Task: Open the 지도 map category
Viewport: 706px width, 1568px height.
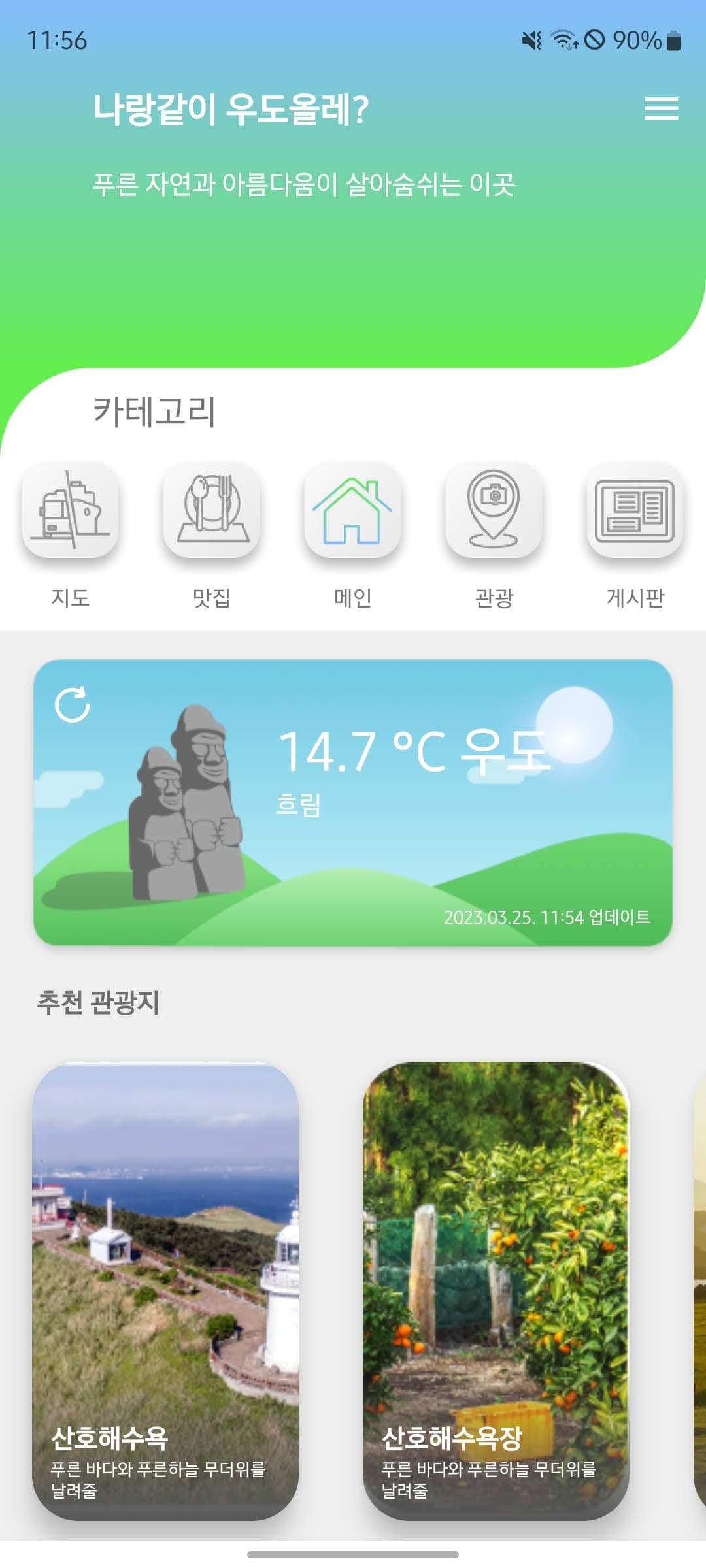Action: pos(71,511)
